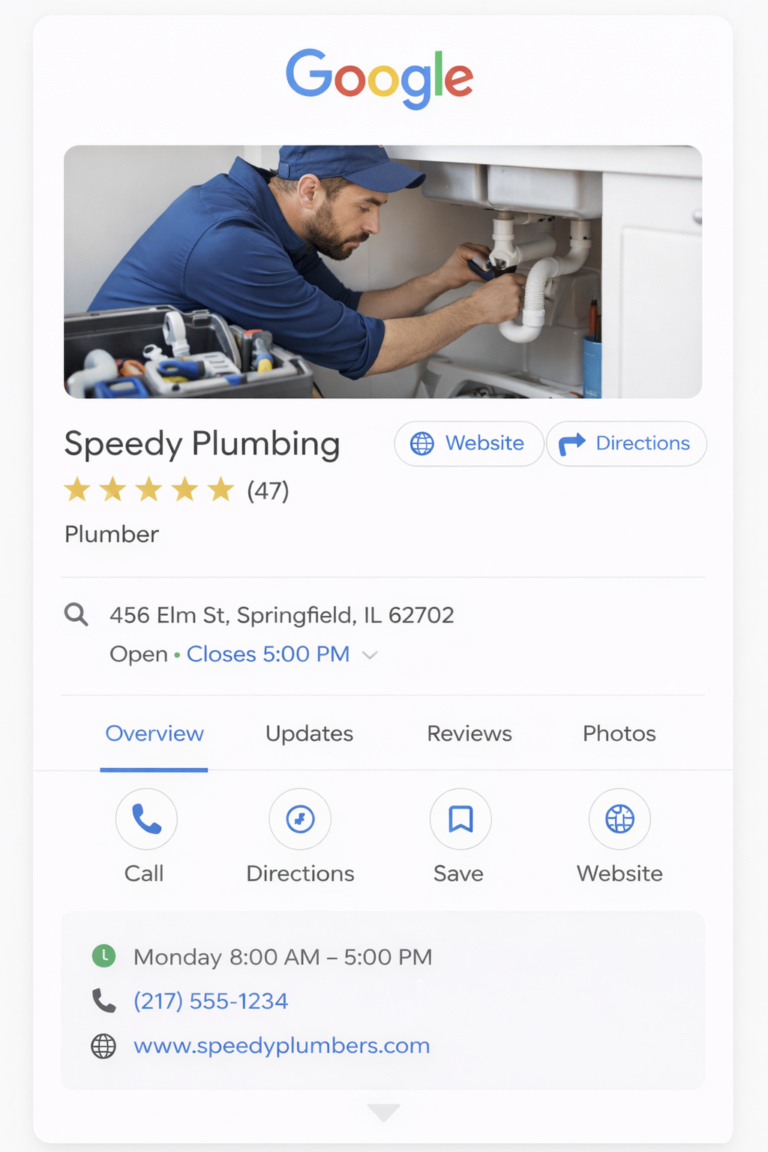Switch to the Reviews tab
This screenshot has width=768, height=1152.
click(469, 733)
